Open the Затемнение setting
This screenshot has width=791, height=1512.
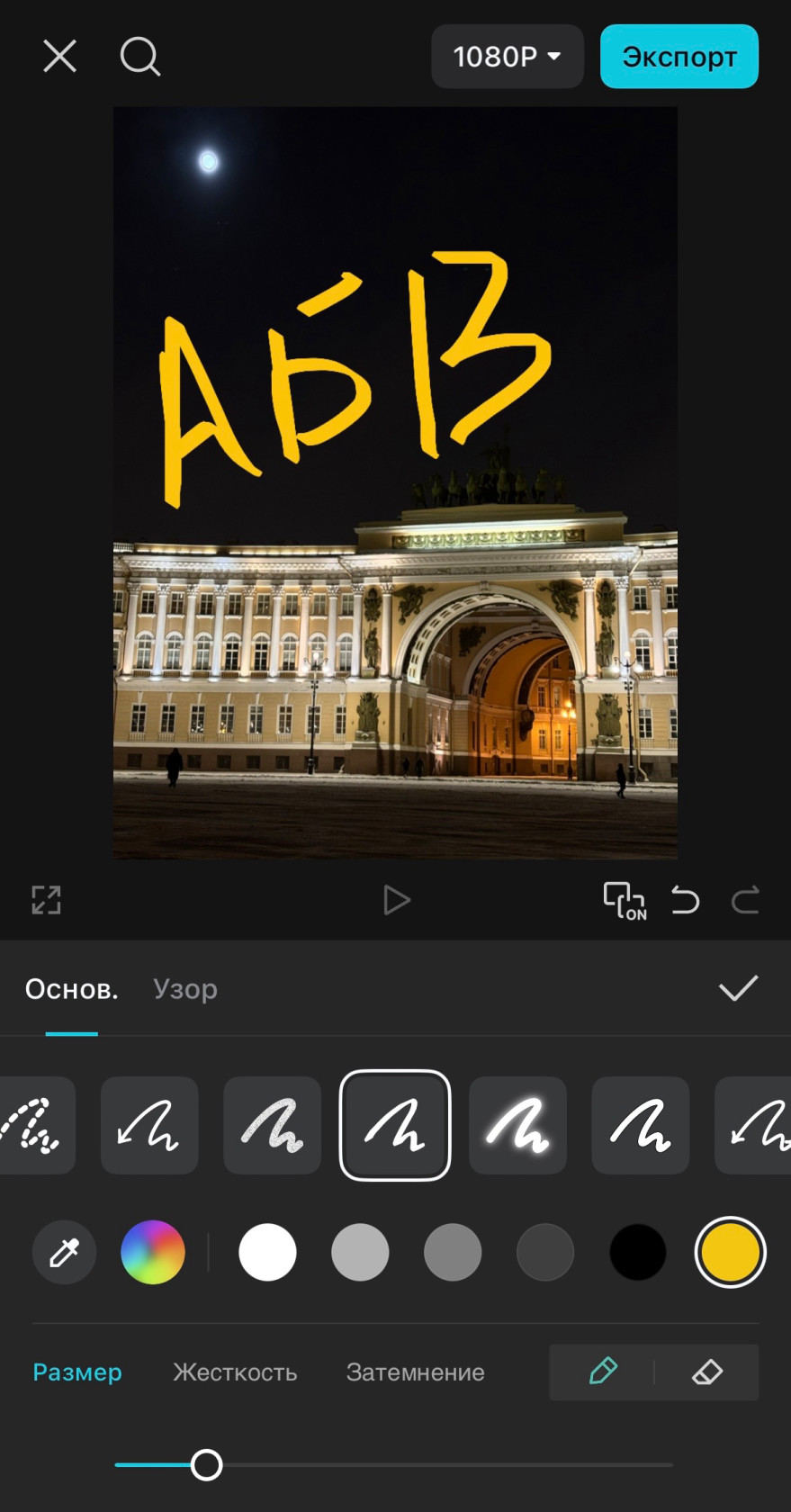pos(415,1372)
